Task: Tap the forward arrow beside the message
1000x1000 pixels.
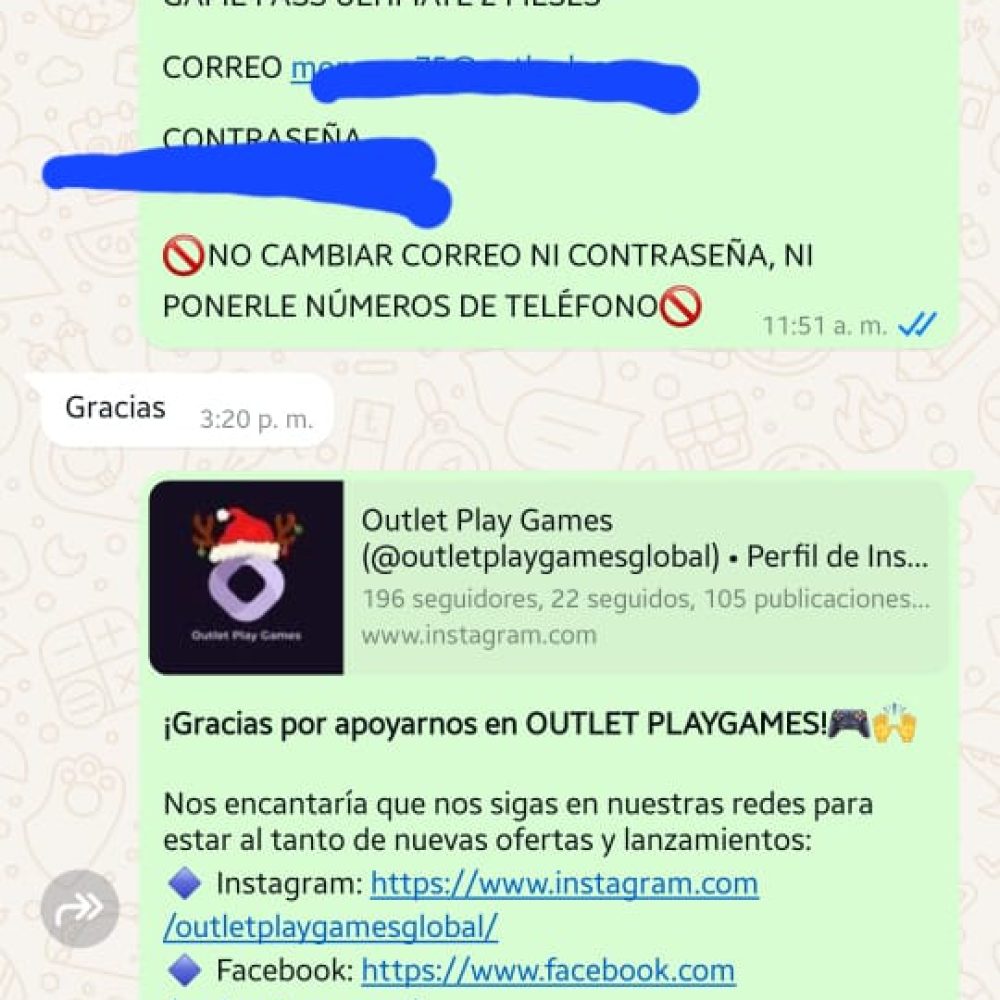Action: (80, 908)
